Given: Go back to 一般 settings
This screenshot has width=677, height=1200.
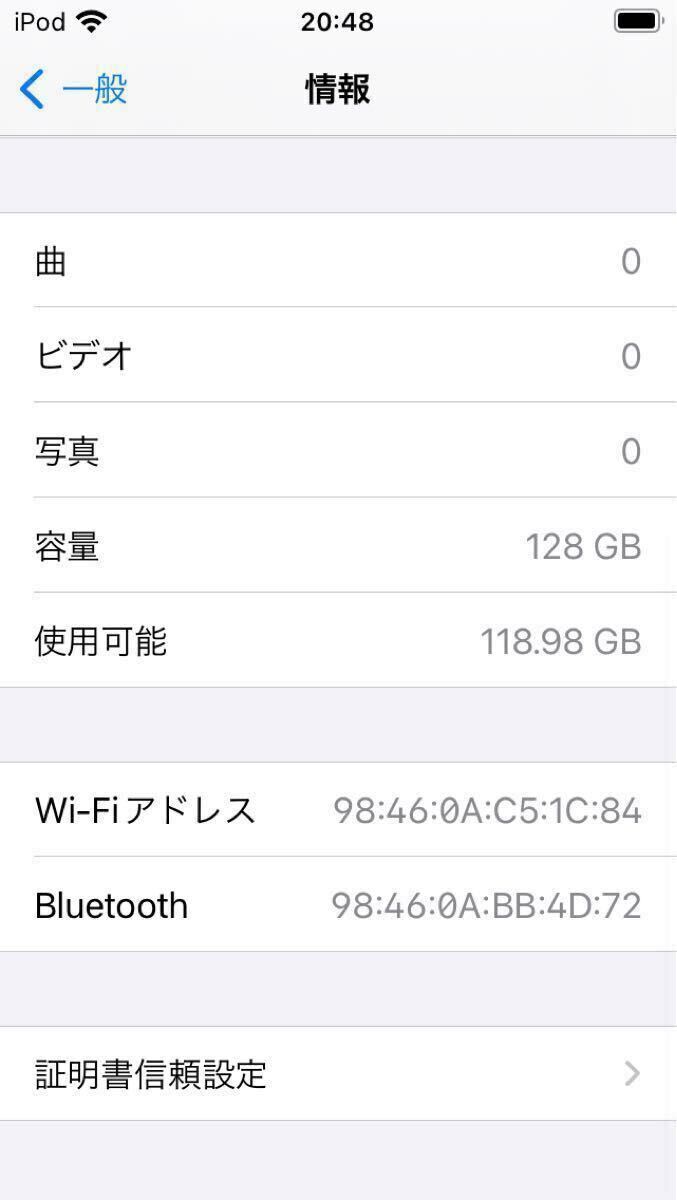Looking at the screenshot, I should coord(73,90).
